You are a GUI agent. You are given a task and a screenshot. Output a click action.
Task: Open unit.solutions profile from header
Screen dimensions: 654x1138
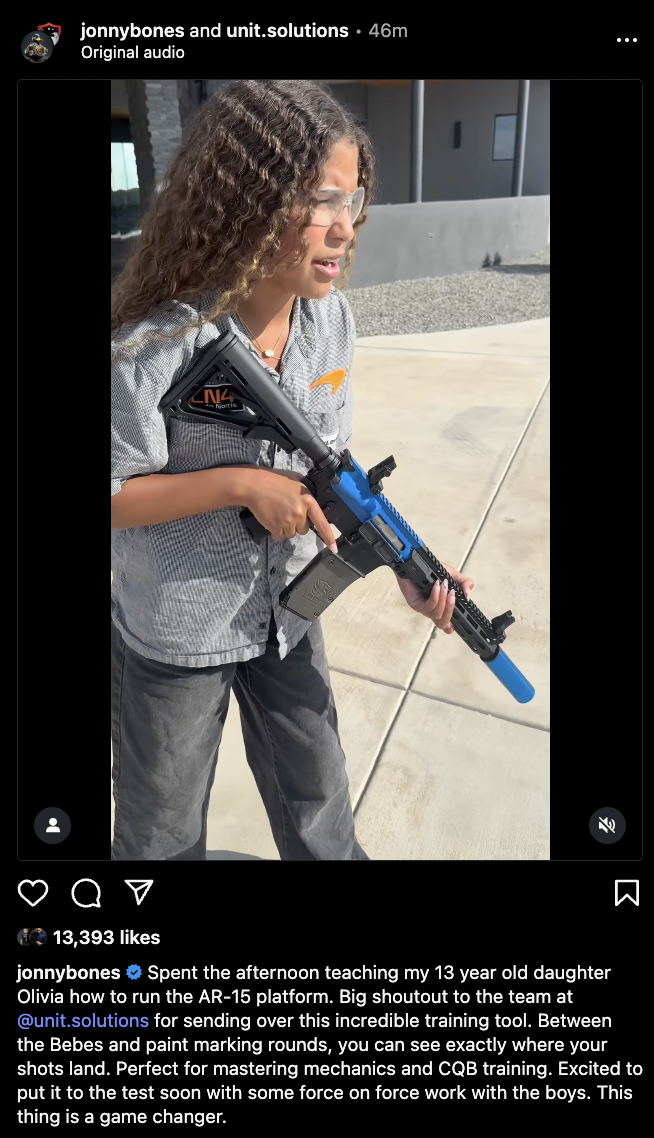(x=287, y=30)
